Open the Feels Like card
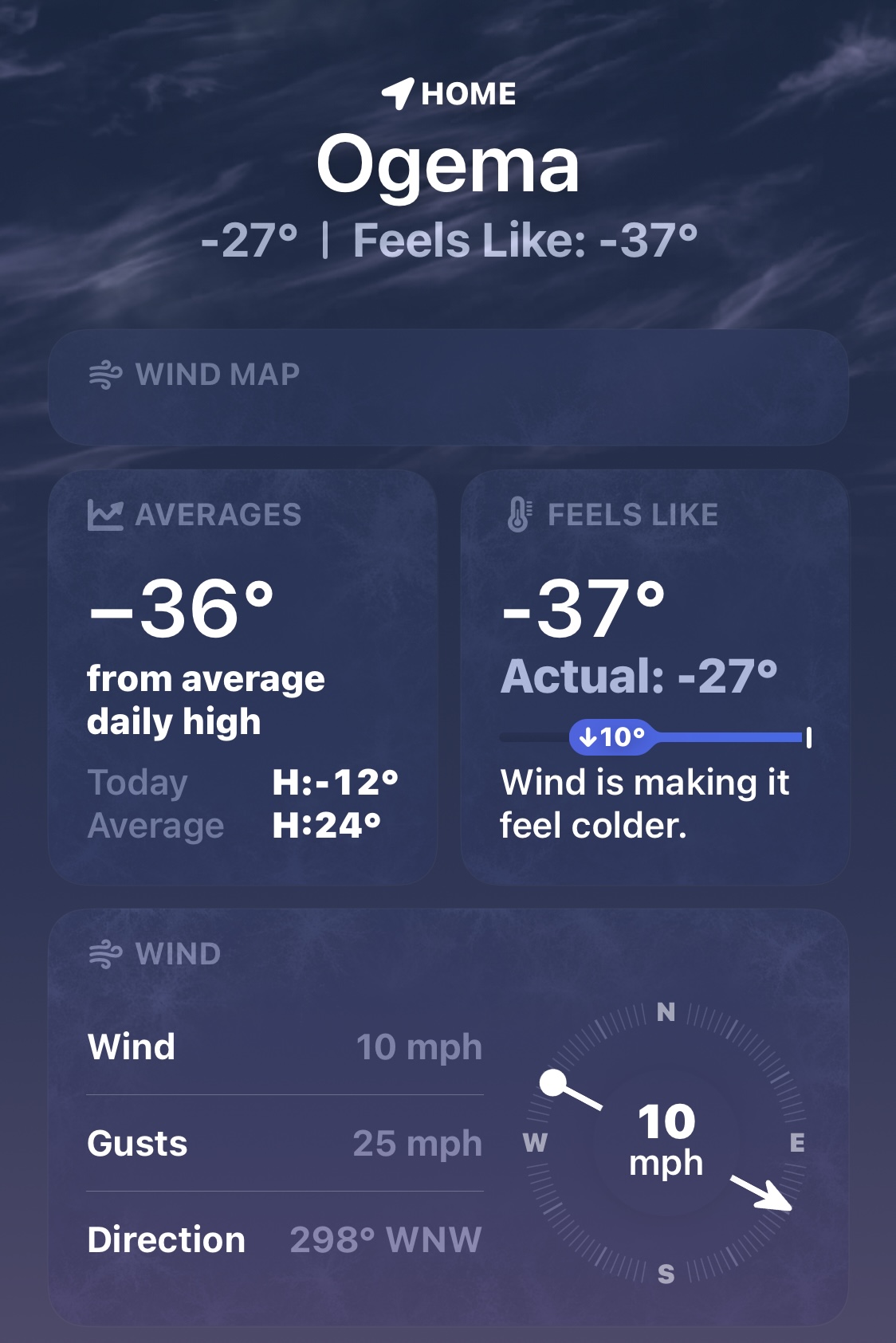Image resolution: width=896 pixels, height=1343 pixels. [x=654, y=677]
